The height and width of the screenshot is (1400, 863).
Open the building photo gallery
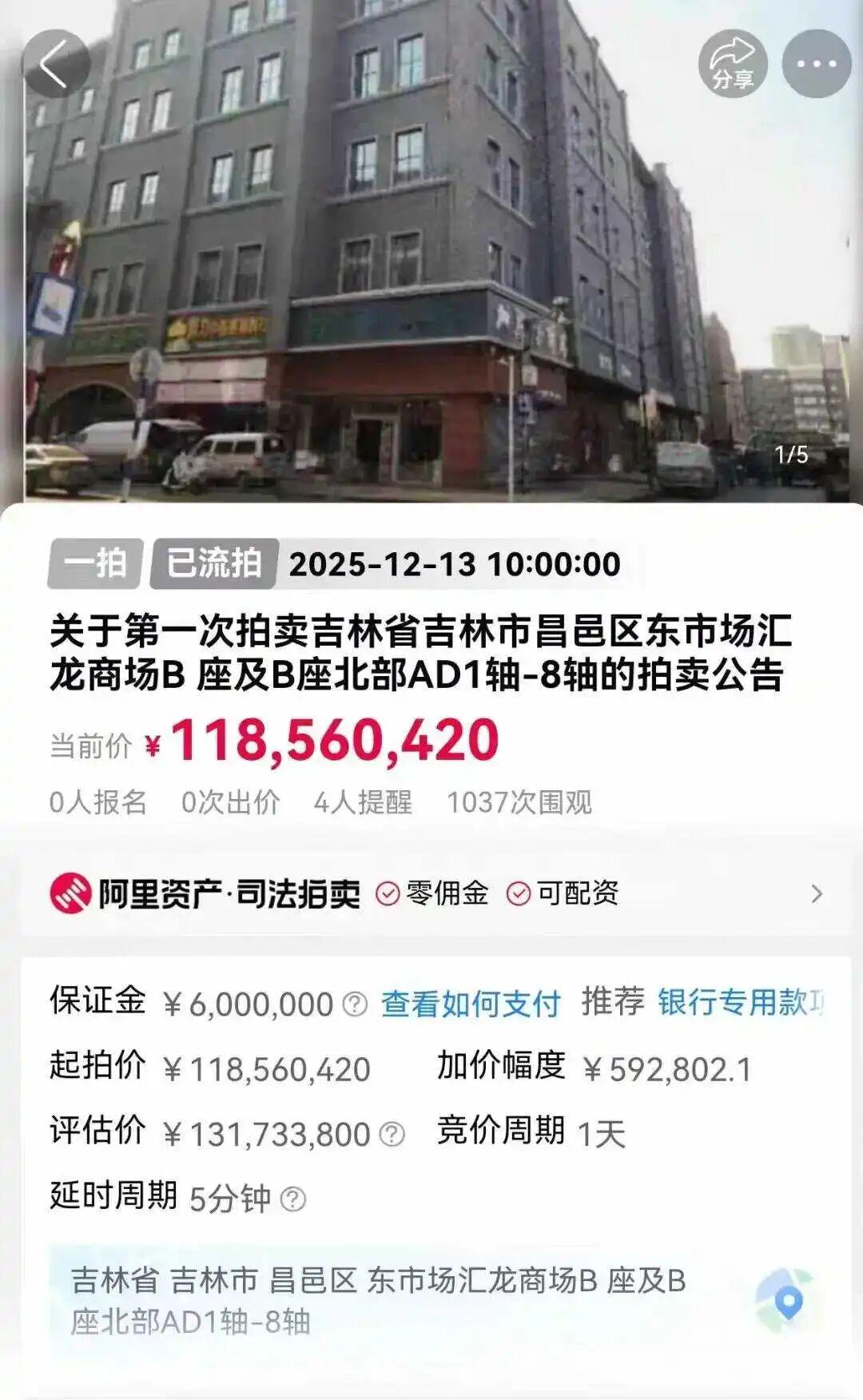[431, 256]
